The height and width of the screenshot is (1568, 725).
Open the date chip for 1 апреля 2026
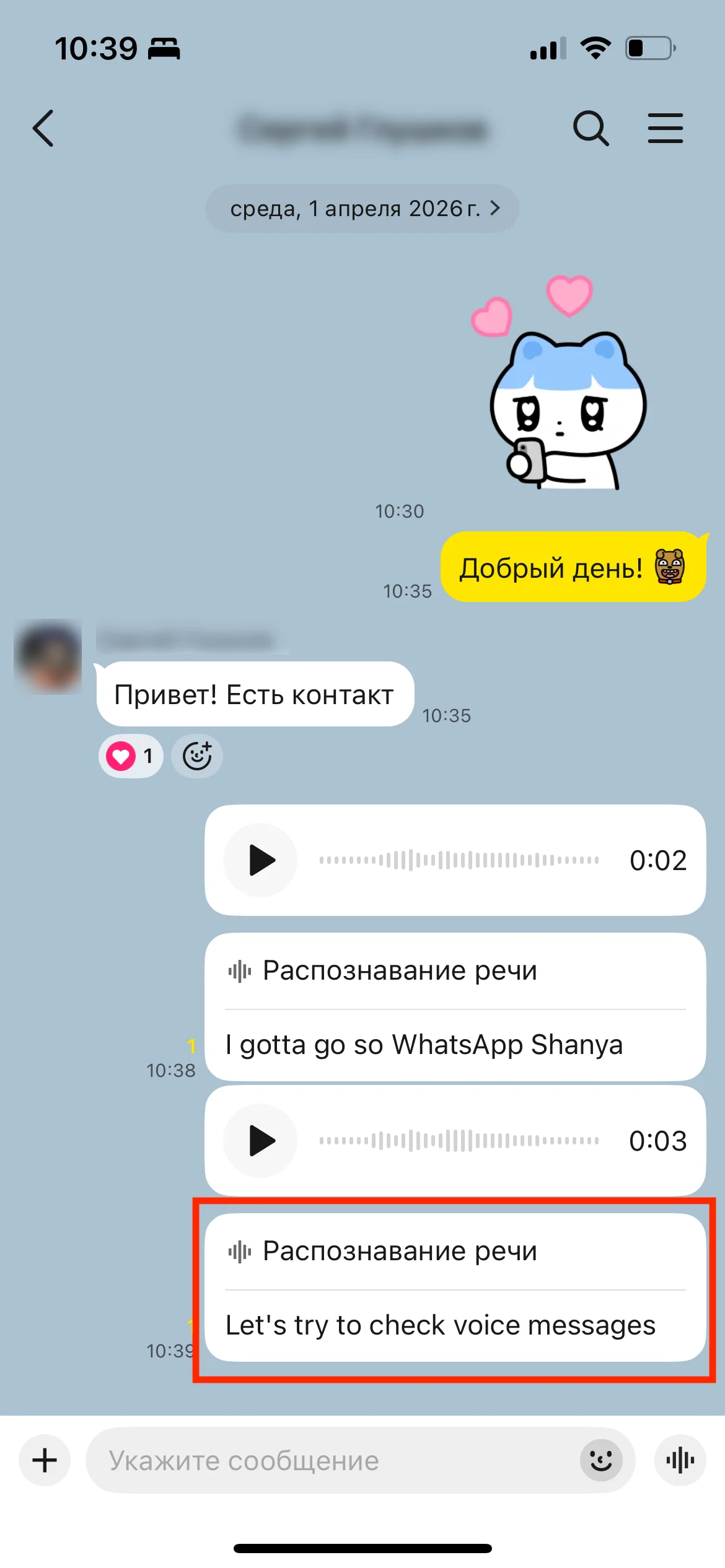[362, 209]
